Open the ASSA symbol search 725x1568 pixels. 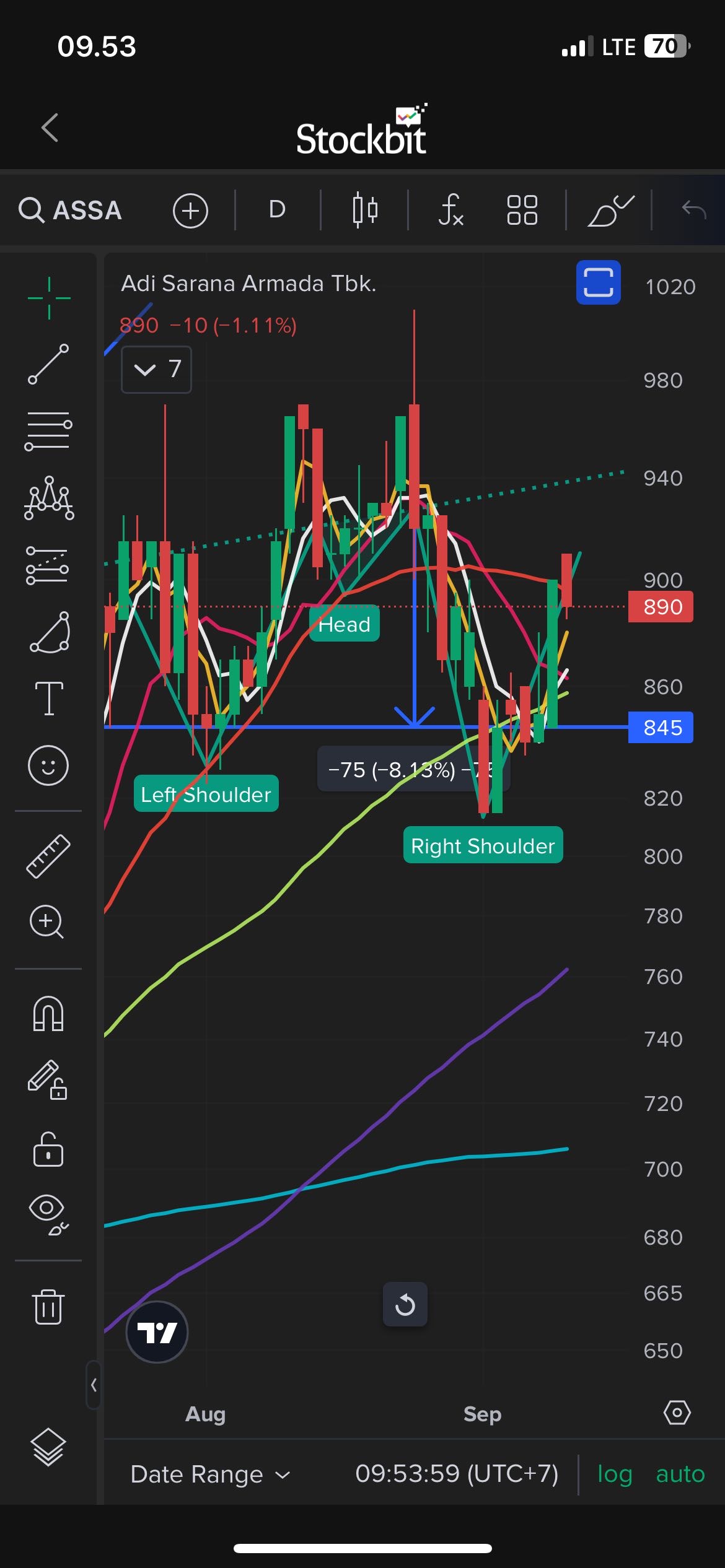click(70, 211)
